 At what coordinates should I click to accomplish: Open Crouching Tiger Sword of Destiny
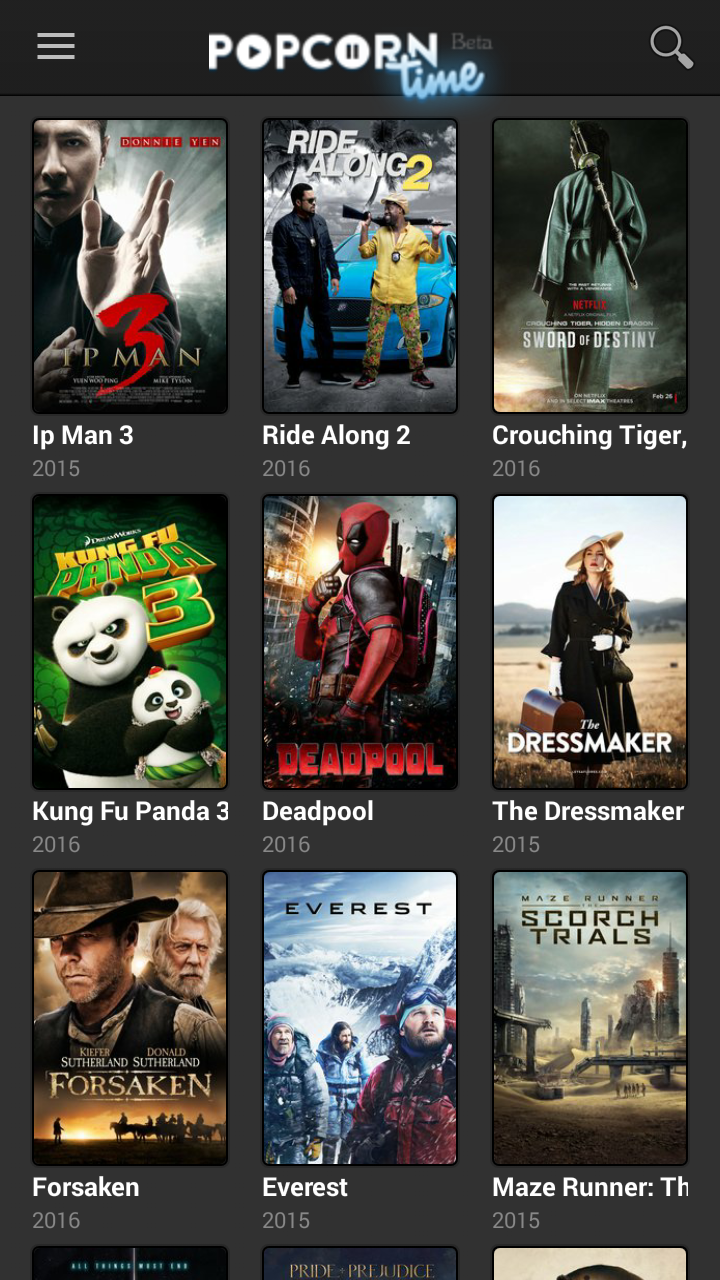(x=590, y=266)
